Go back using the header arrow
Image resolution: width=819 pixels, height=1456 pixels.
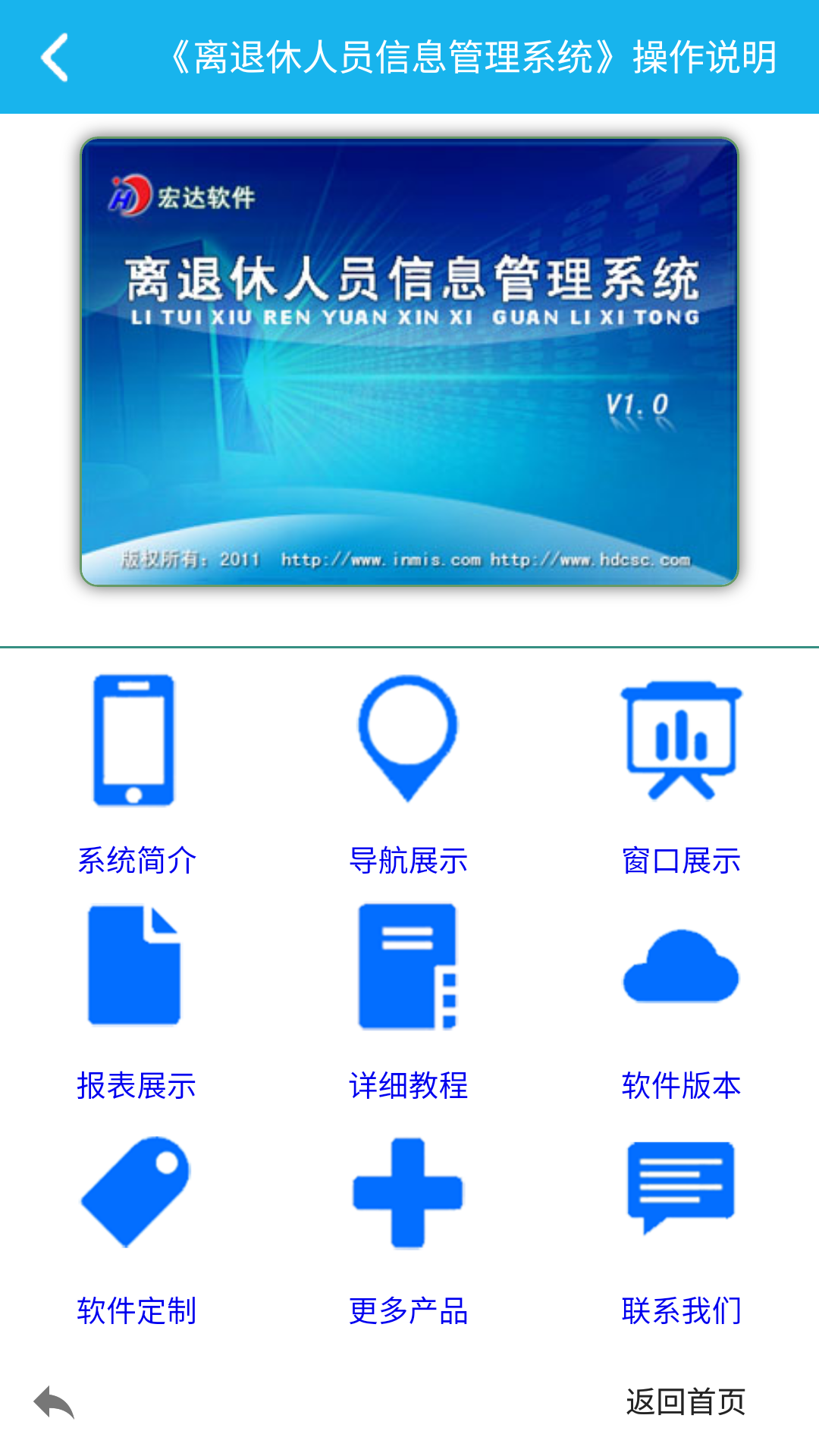55,57
